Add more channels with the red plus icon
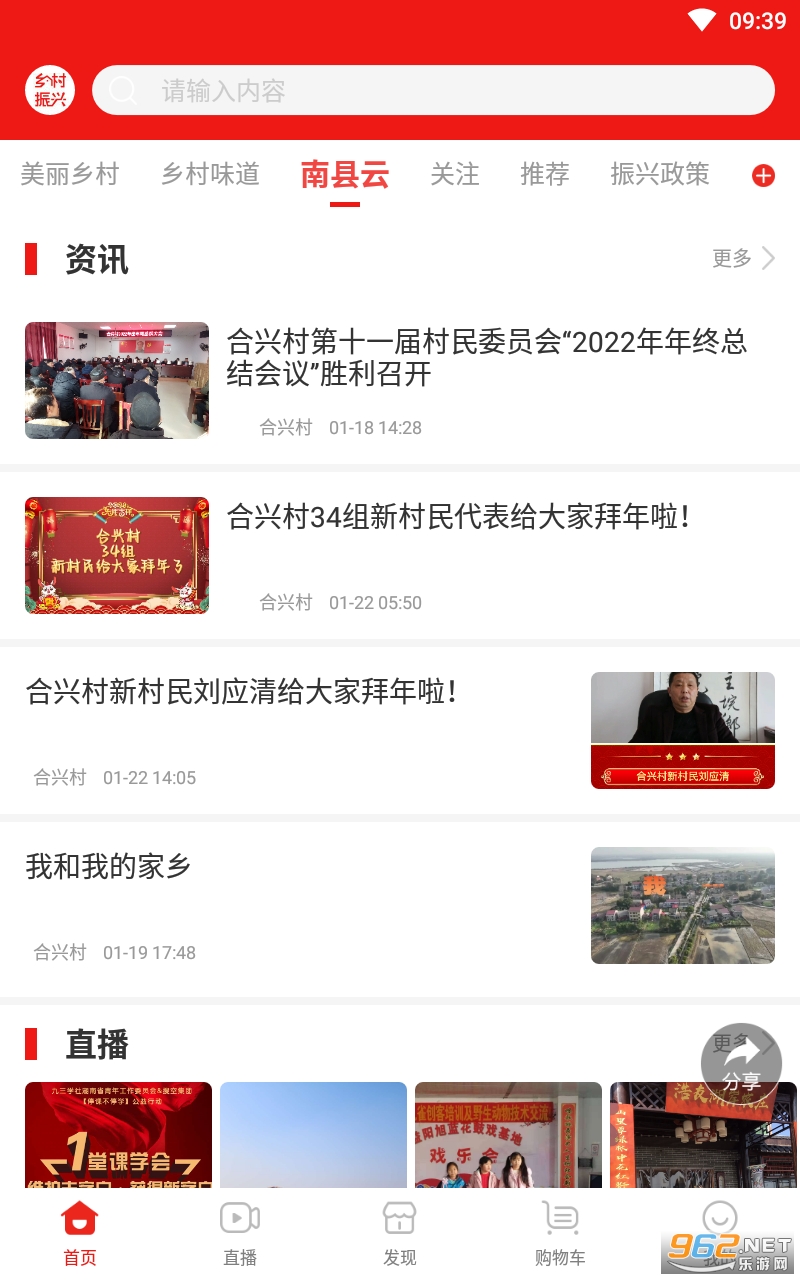The image size is (800, 1280). pos(763,176)
